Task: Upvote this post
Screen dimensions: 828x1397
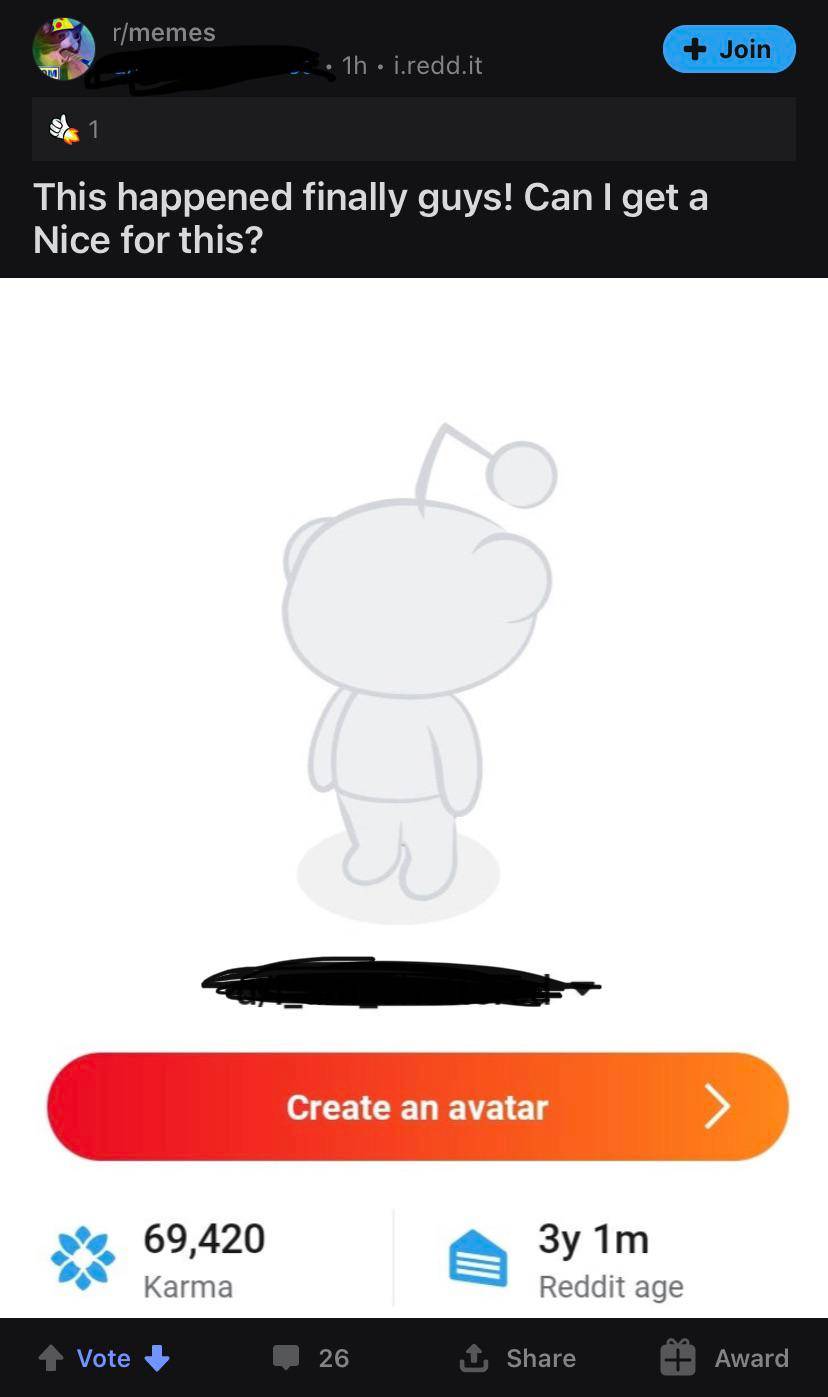Action: coord(51,1358)
